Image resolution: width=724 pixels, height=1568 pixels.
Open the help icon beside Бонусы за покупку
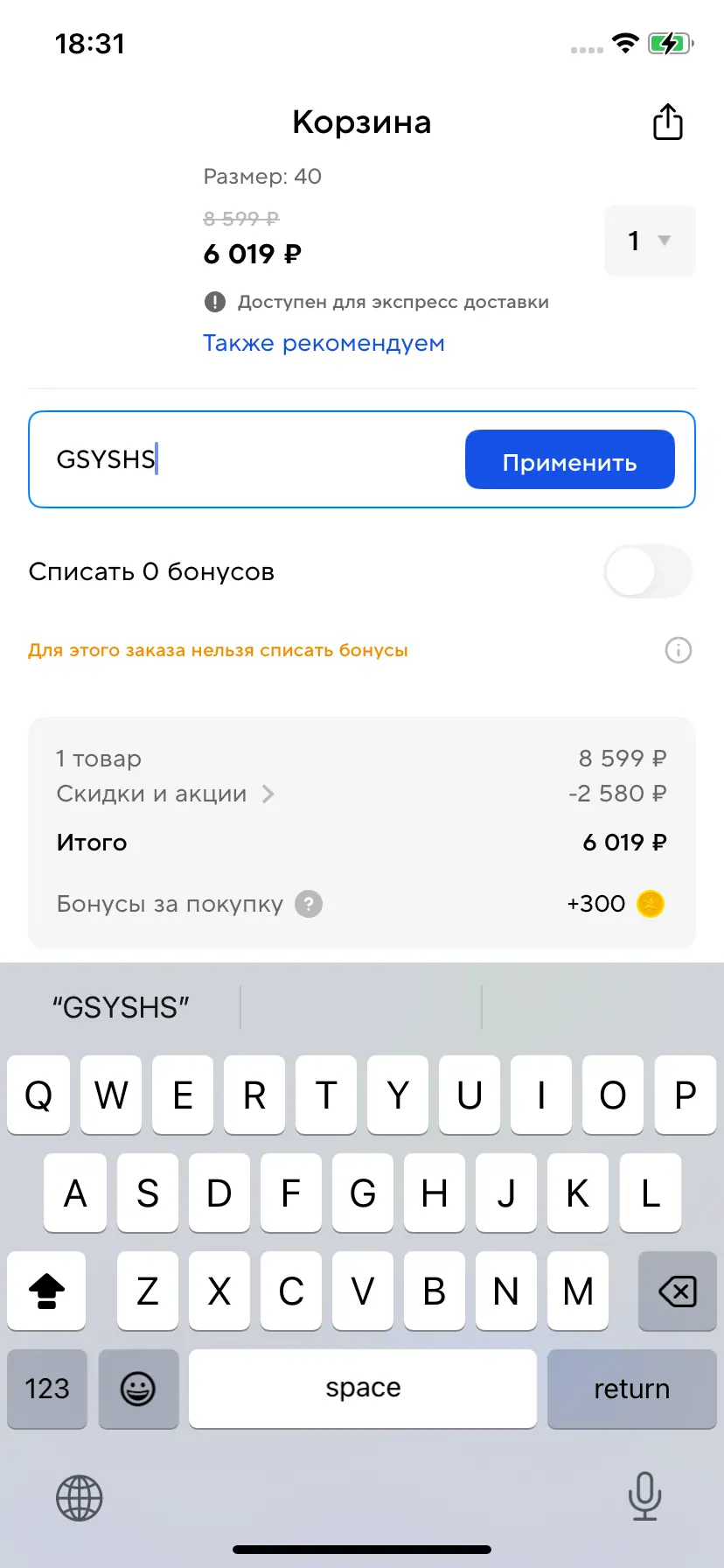tap(309, 904)
